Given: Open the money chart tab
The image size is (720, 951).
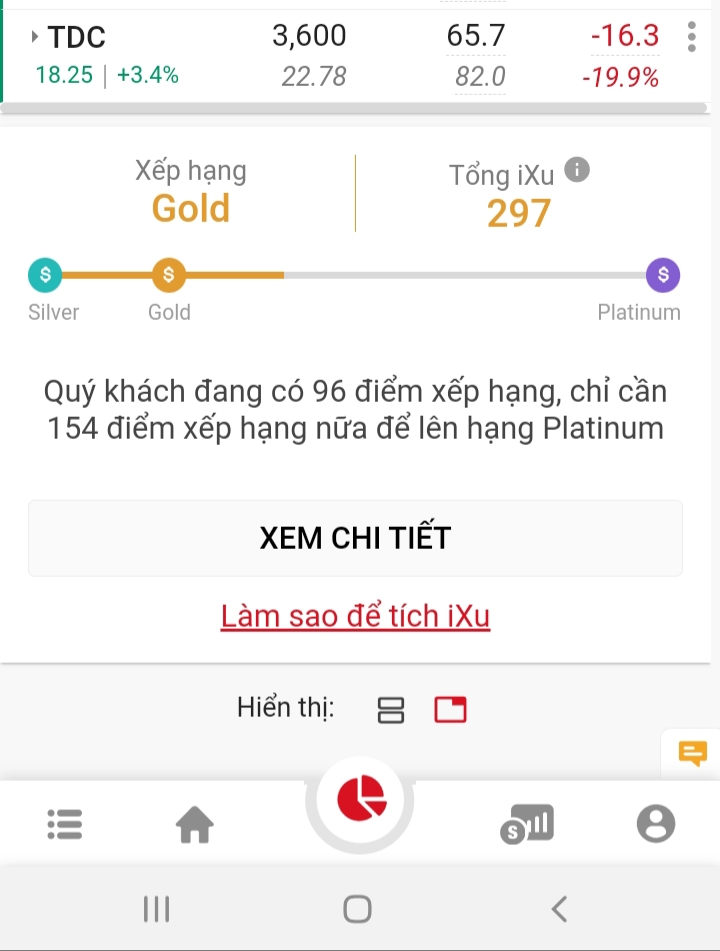Looking at the screenshot, I should click(x=526, y=825).
